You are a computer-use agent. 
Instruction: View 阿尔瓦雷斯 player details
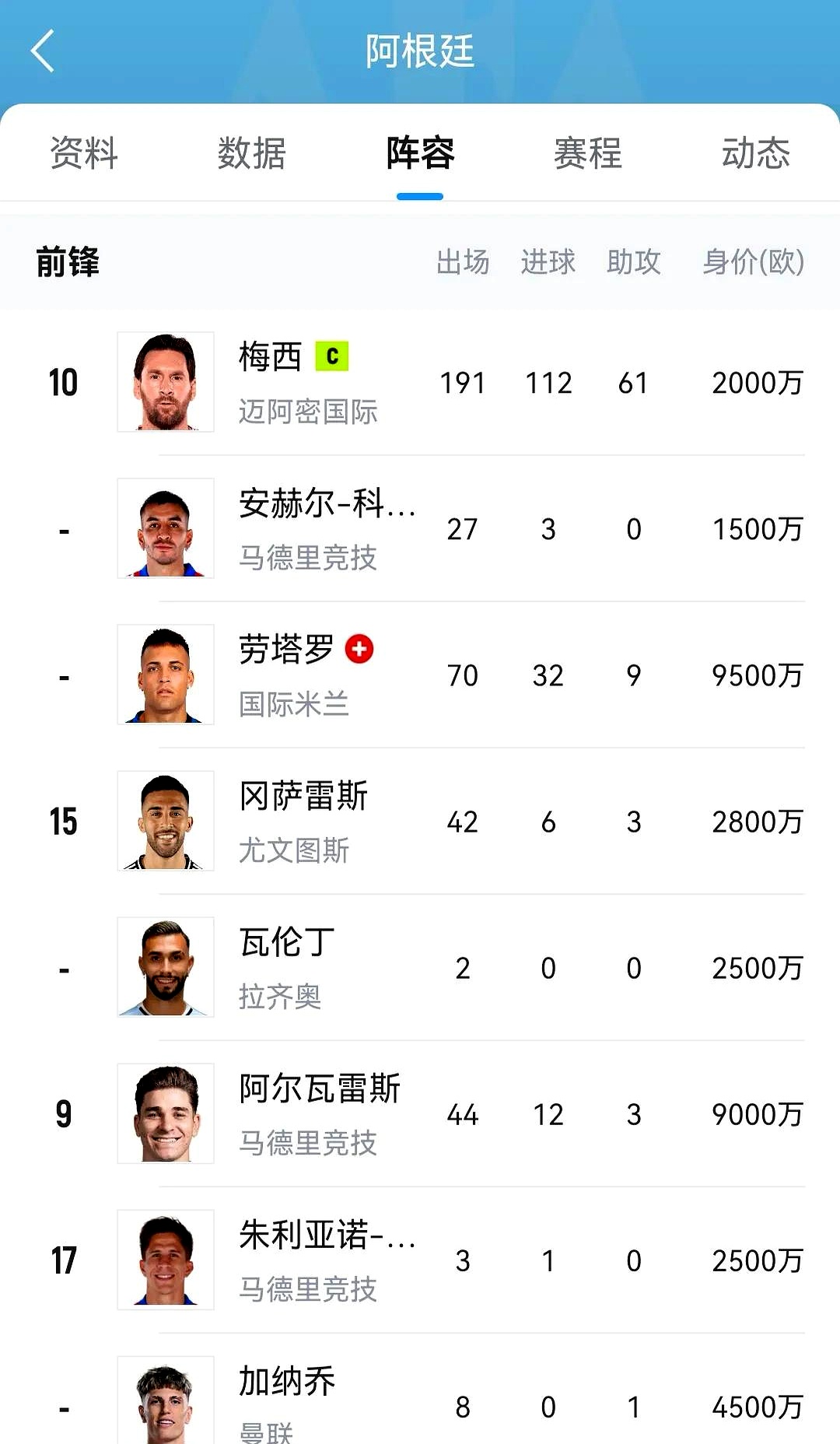[x=420, y=1113]
